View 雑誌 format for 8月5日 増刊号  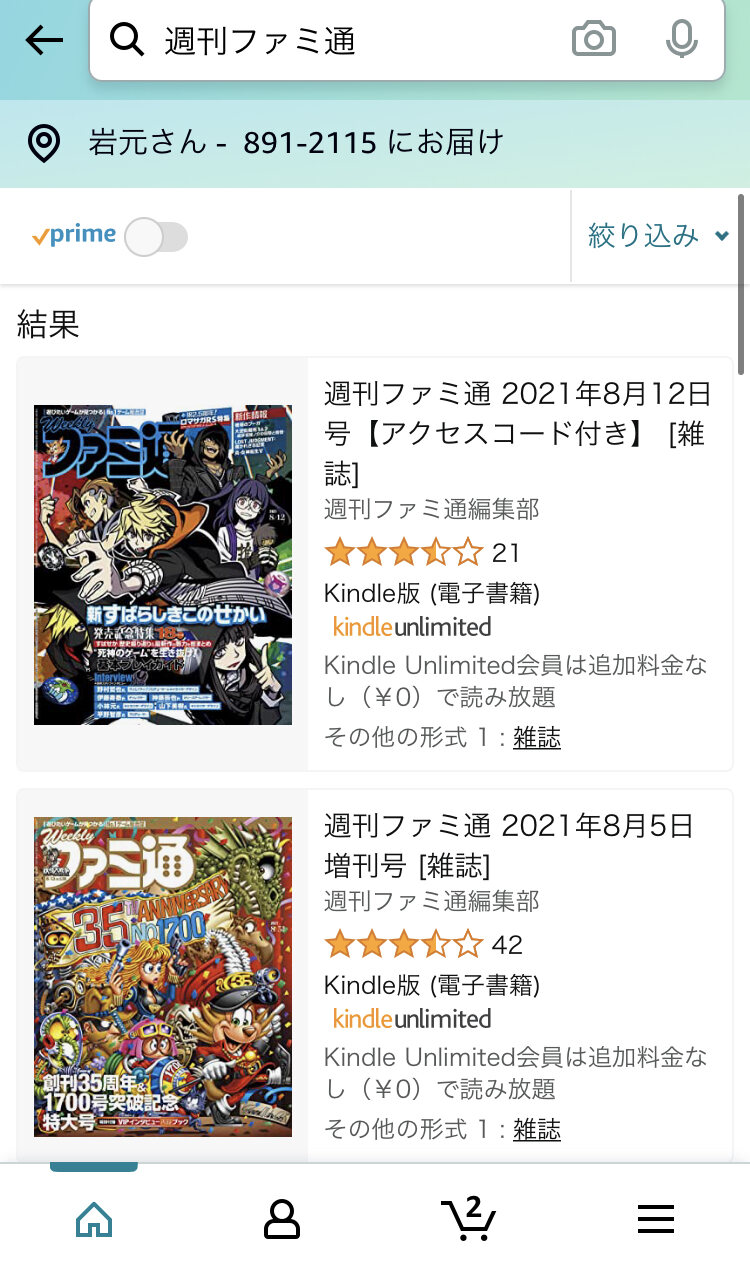point(537,1130)
